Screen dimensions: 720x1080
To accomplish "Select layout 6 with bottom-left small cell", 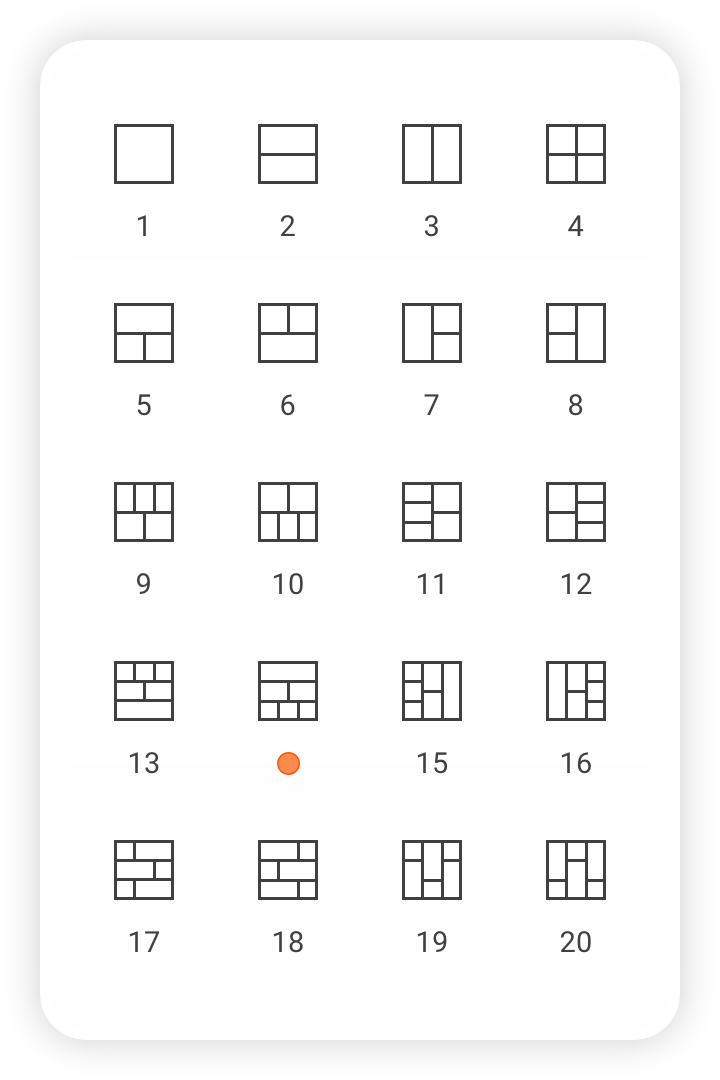I will pyautogui.click(x=288, y=333).
